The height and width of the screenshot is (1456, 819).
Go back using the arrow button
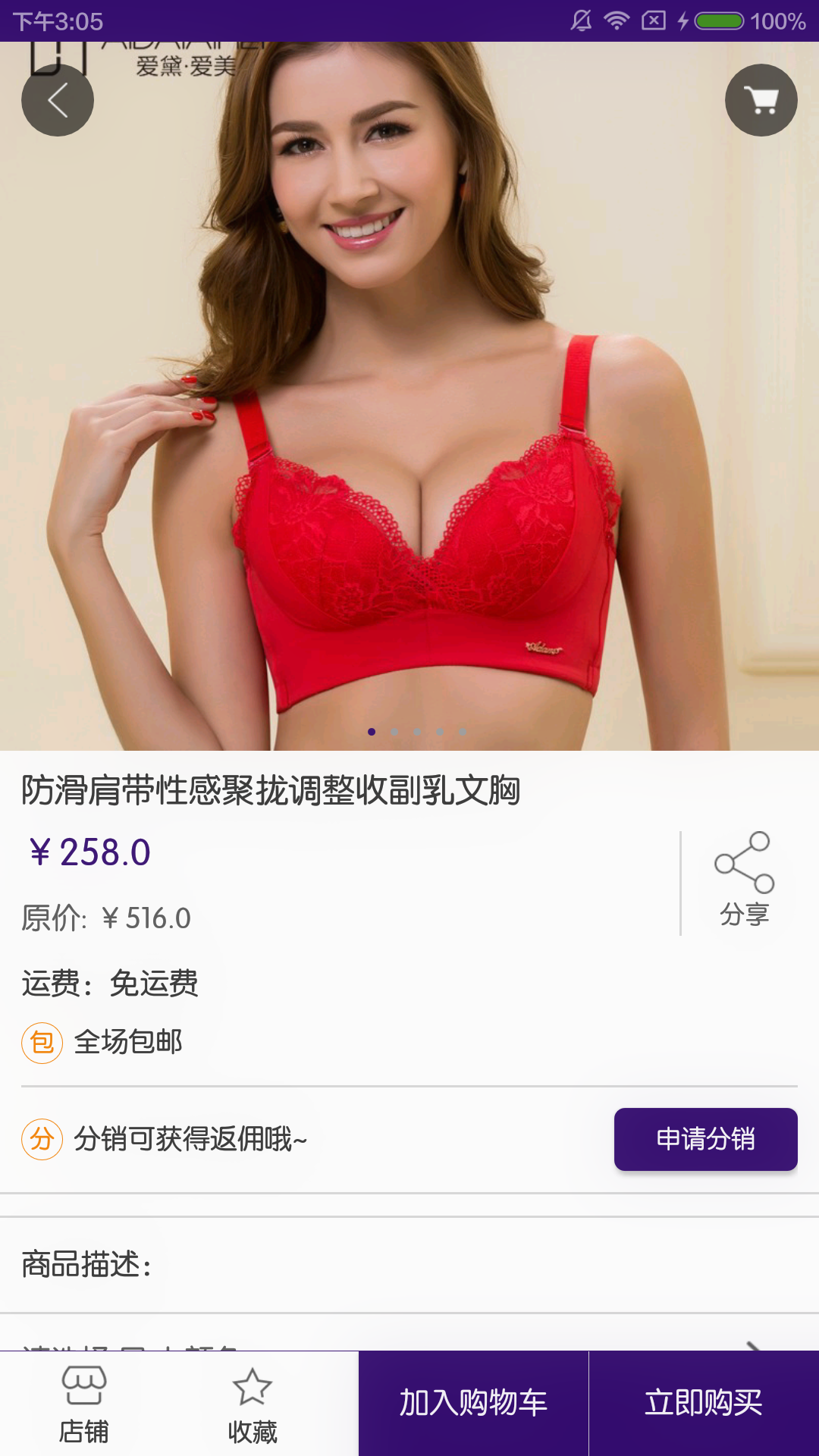pyautogui.click(x=58, y=100)
